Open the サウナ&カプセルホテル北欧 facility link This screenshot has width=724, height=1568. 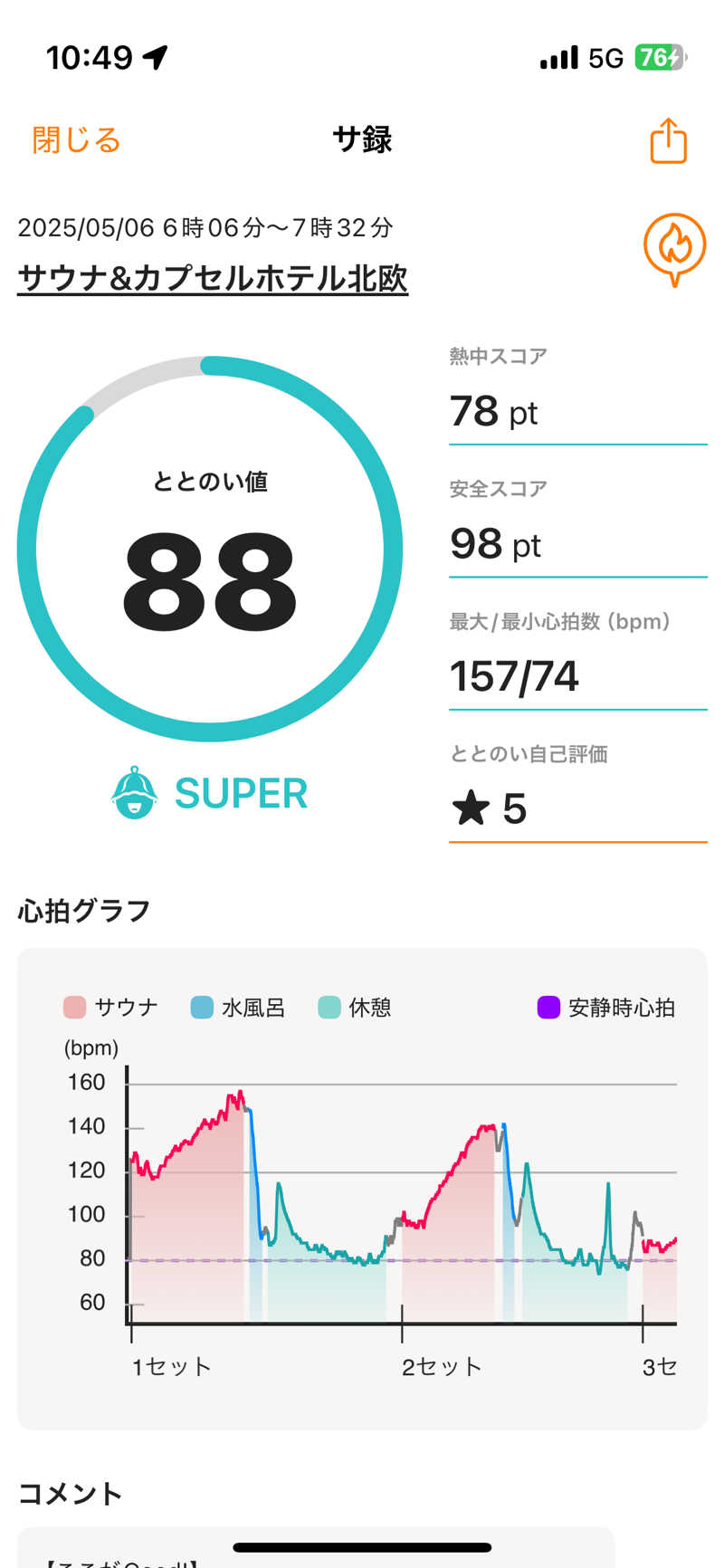coord(213,278)
